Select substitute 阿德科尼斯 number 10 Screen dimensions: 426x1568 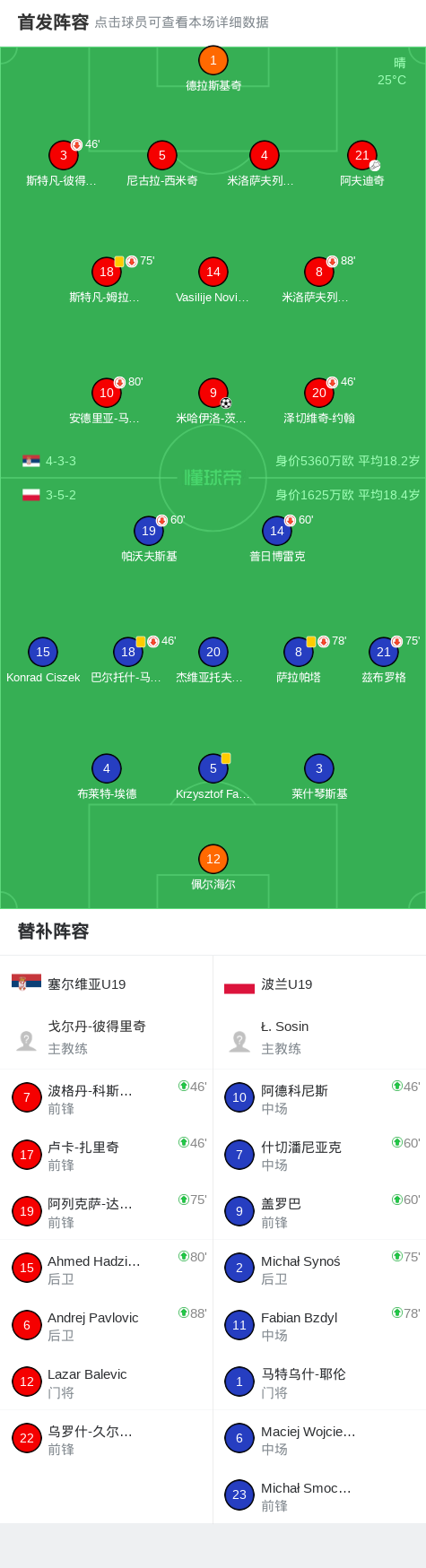[x=319, y=1097]
